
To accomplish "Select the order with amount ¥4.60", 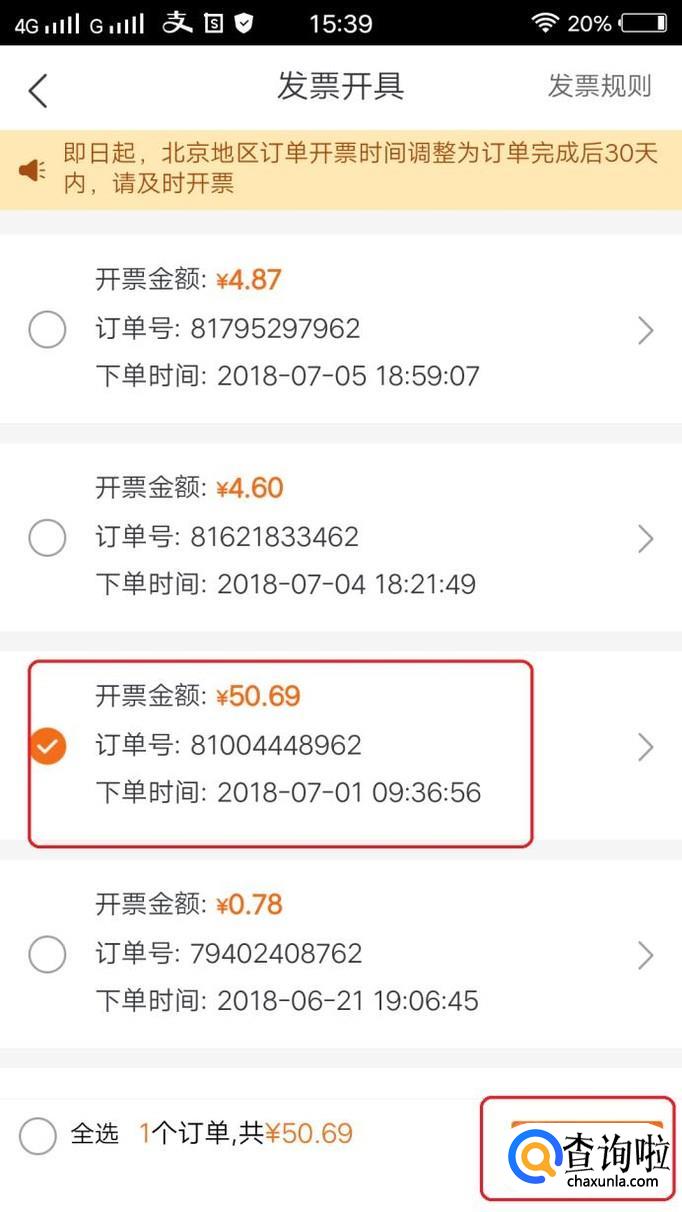I will click(47, 538).
